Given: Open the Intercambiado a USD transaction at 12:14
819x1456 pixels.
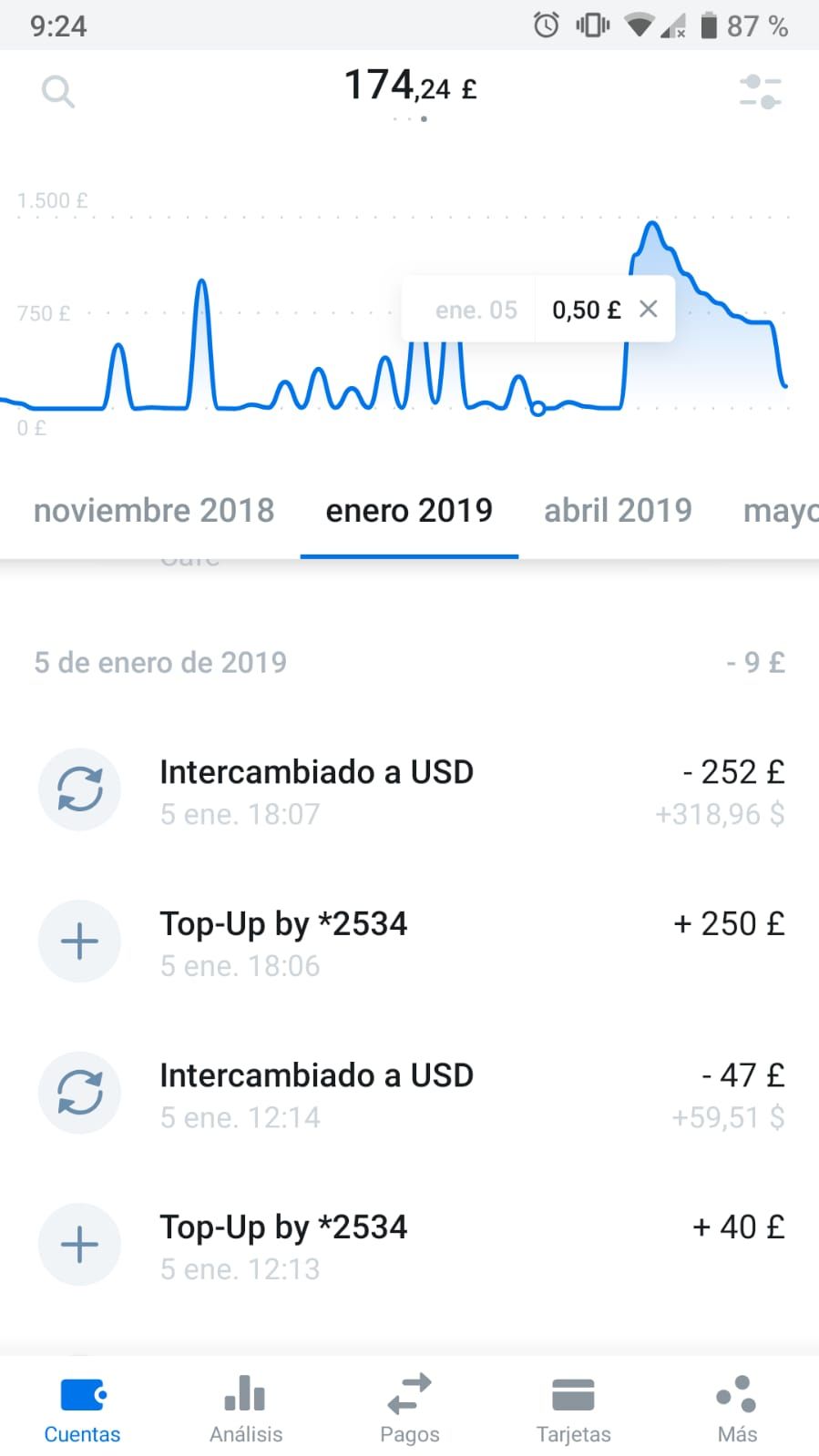Looking at the screenshot, I should point(409,1095).
